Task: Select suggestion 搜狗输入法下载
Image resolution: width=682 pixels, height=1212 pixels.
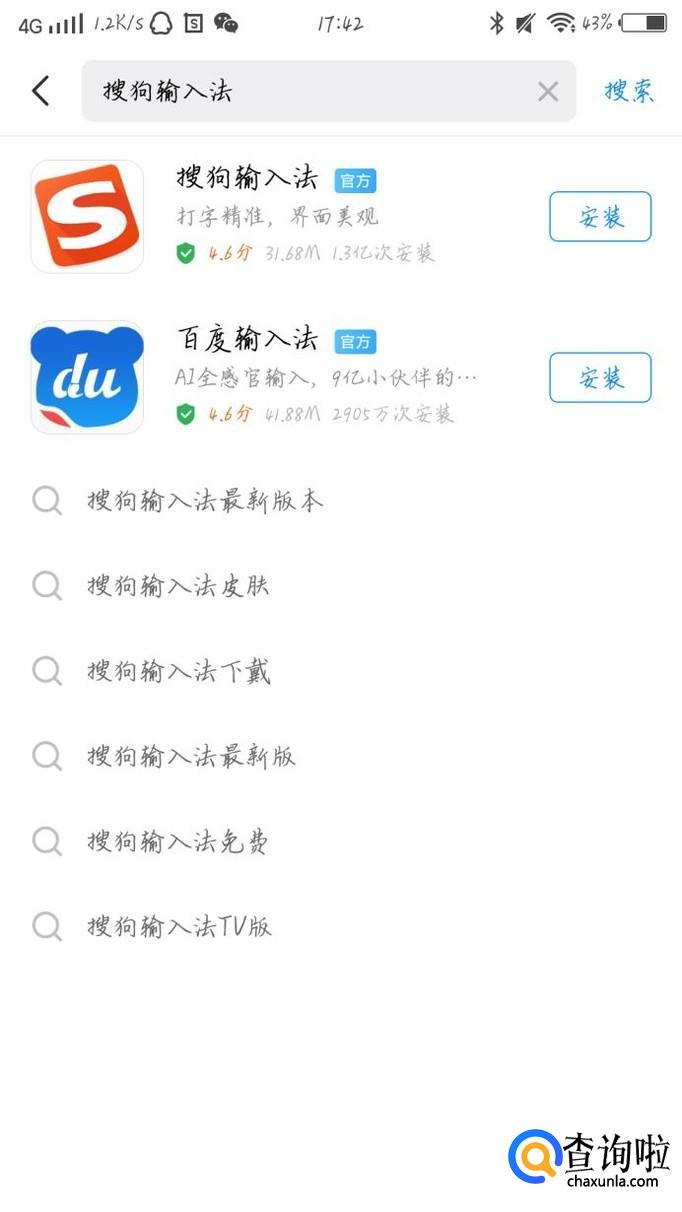Action: [178, 671]
